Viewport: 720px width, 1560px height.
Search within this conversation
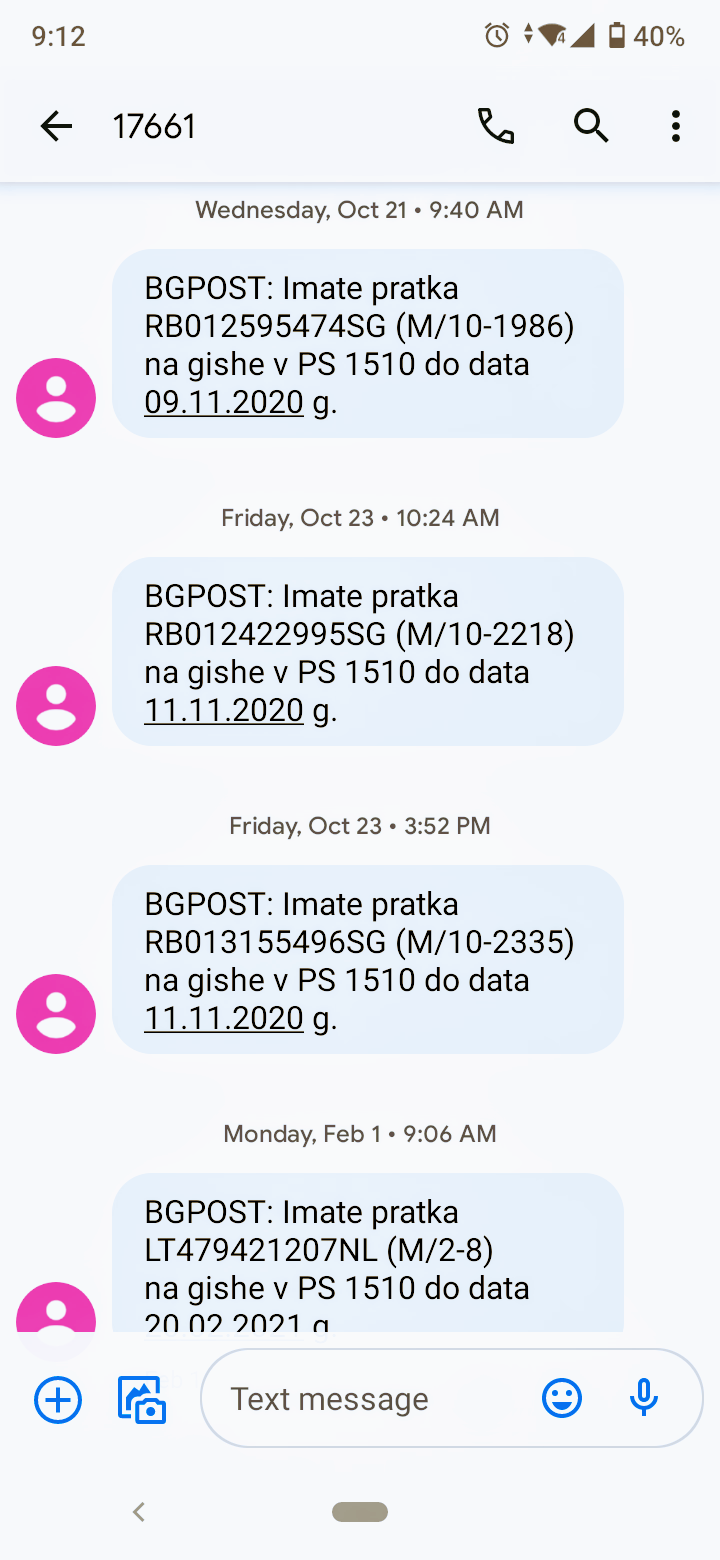pos(591,126)
